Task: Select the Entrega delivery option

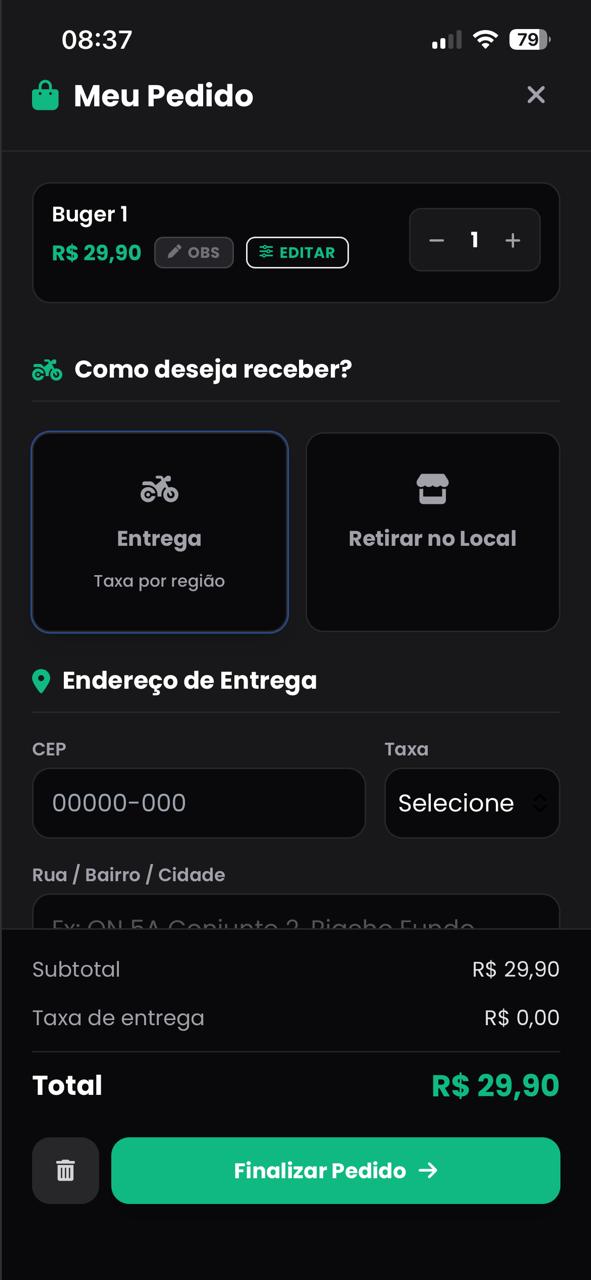Action: 160,532
